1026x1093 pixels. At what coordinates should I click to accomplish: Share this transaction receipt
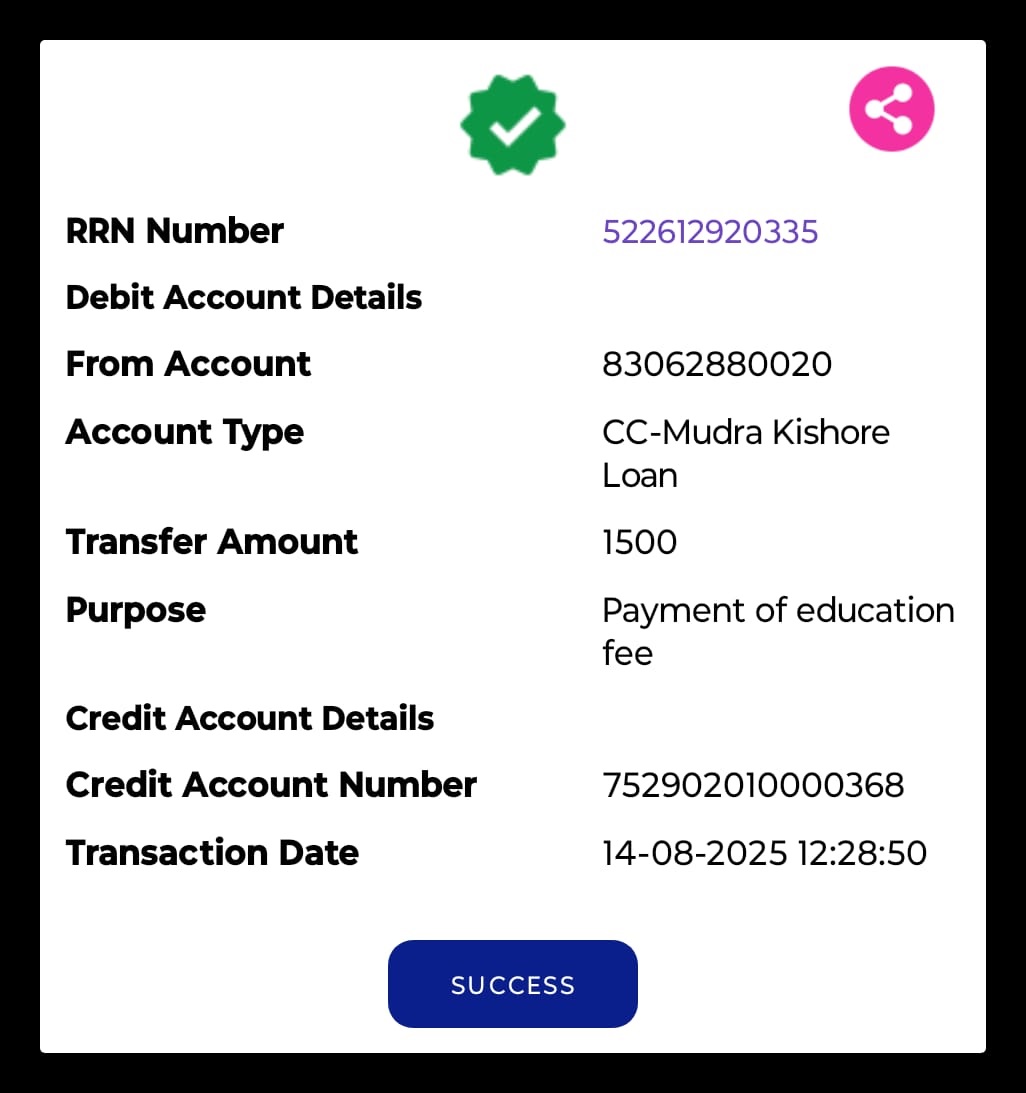tap(891, 109)
